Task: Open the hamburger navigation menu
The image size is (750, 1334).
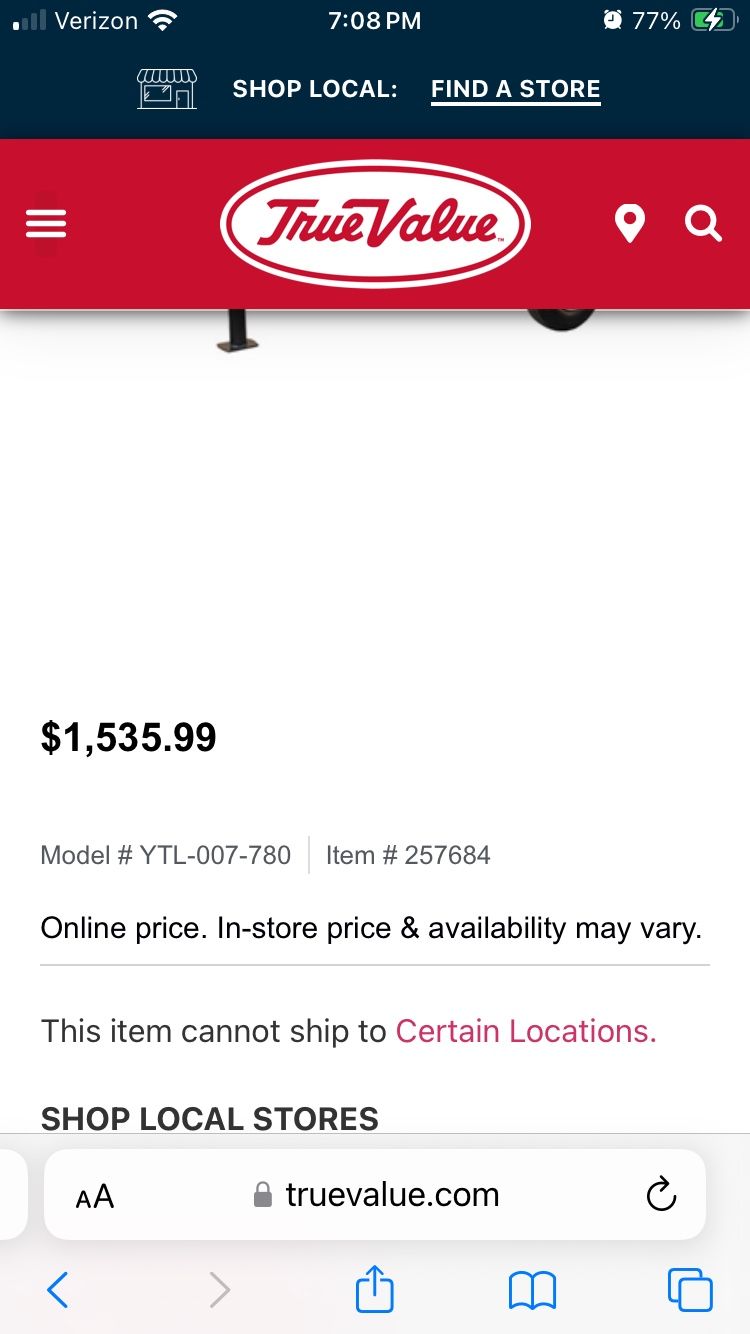Action: (x=46, y=223)
